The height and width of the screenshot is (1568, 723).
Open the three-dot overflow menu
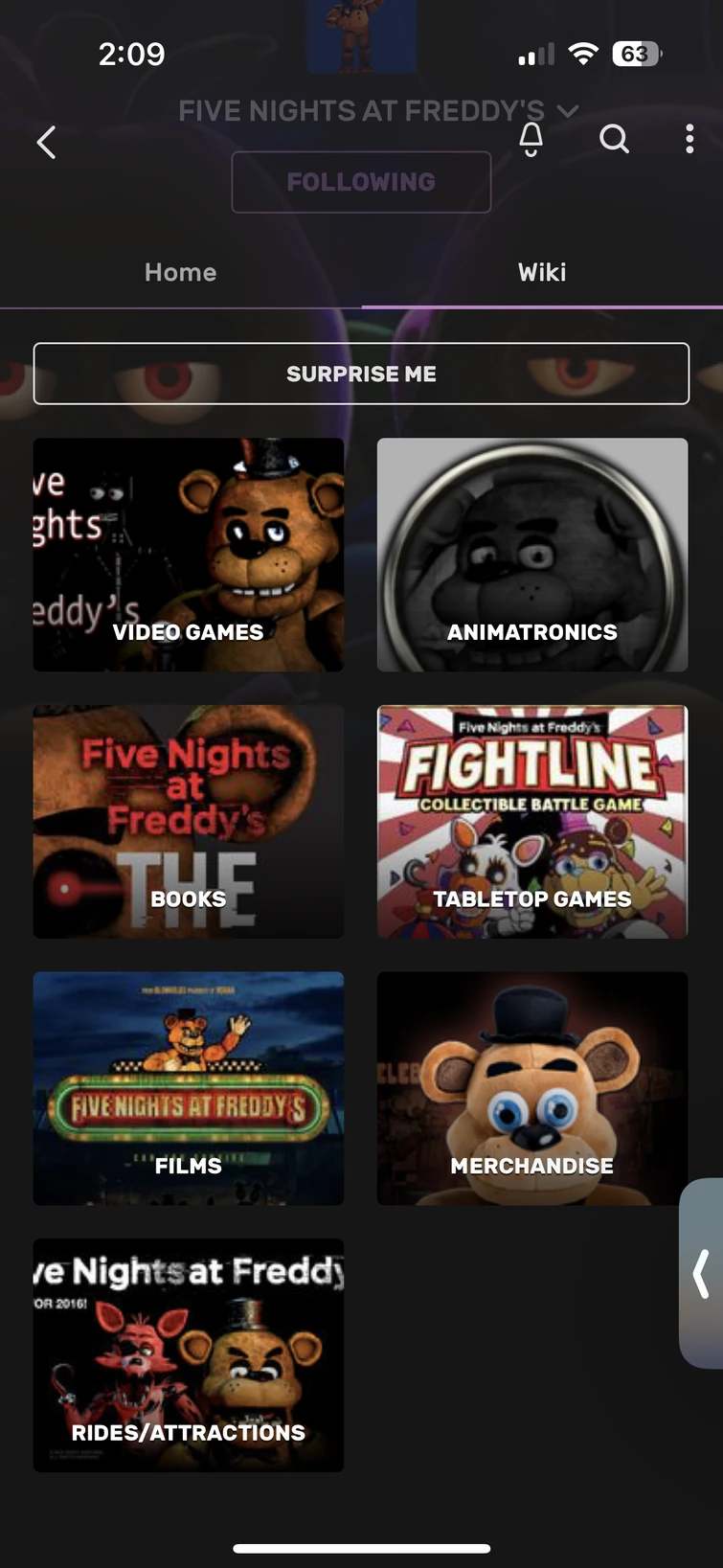[689, 140]
